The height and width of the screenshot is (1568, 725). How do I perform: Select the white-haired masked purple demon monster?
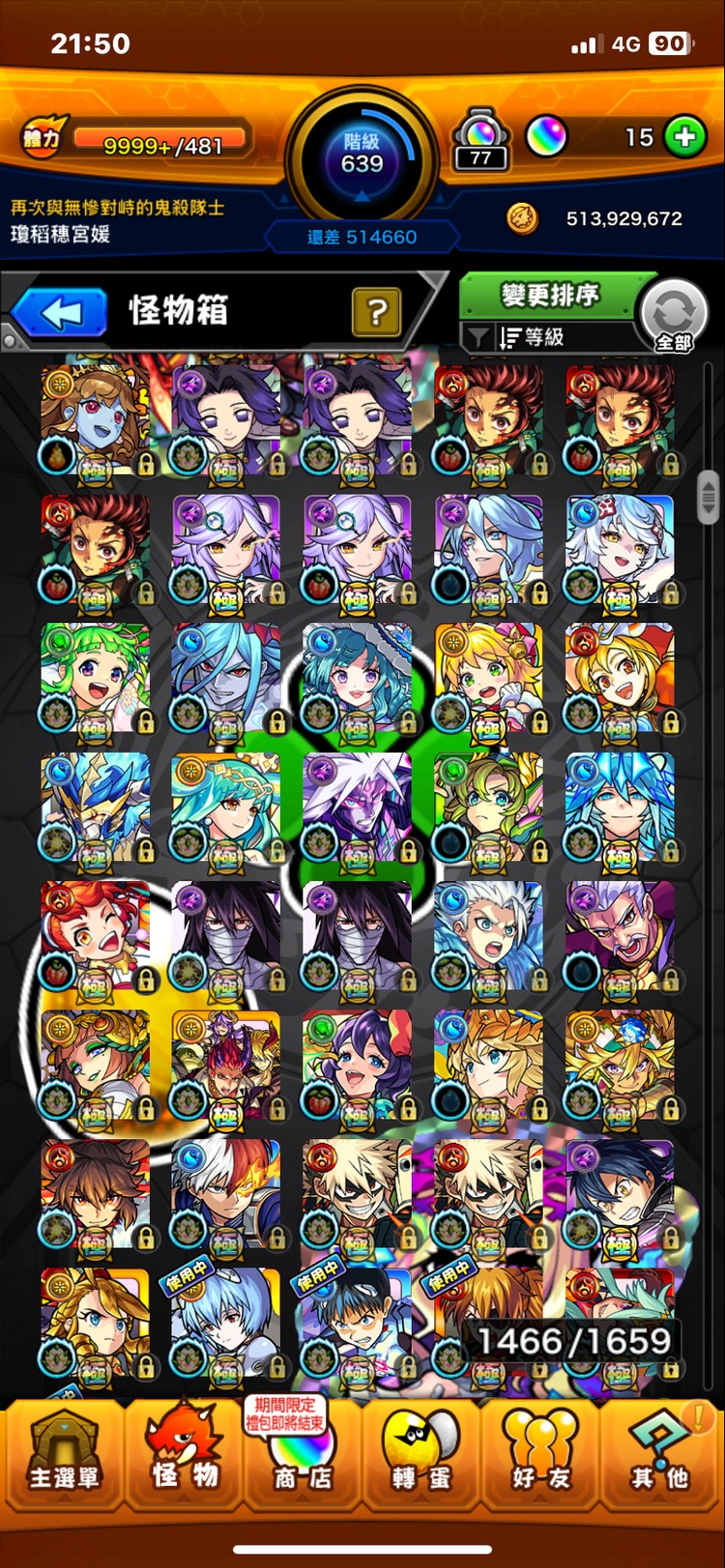(x=357, y=808)
